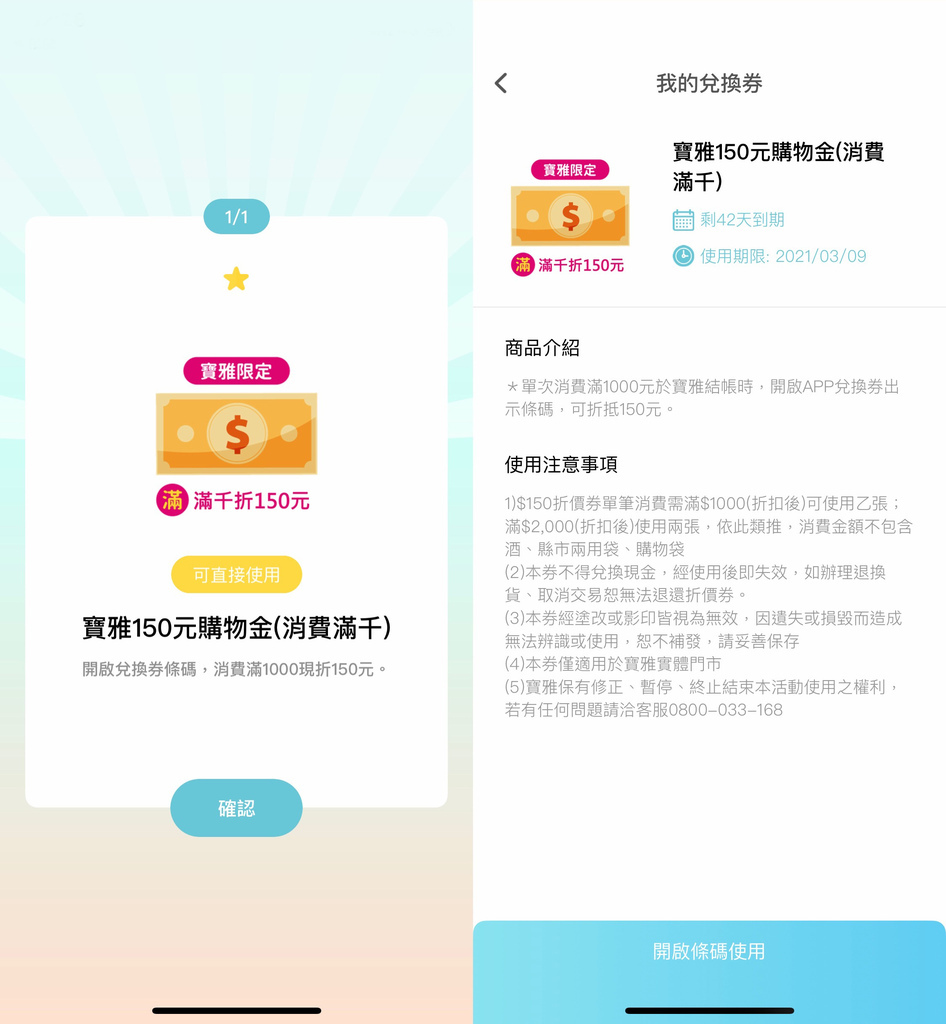
Task: Tap the 確認 confirm button
Action: click(236, 808)
